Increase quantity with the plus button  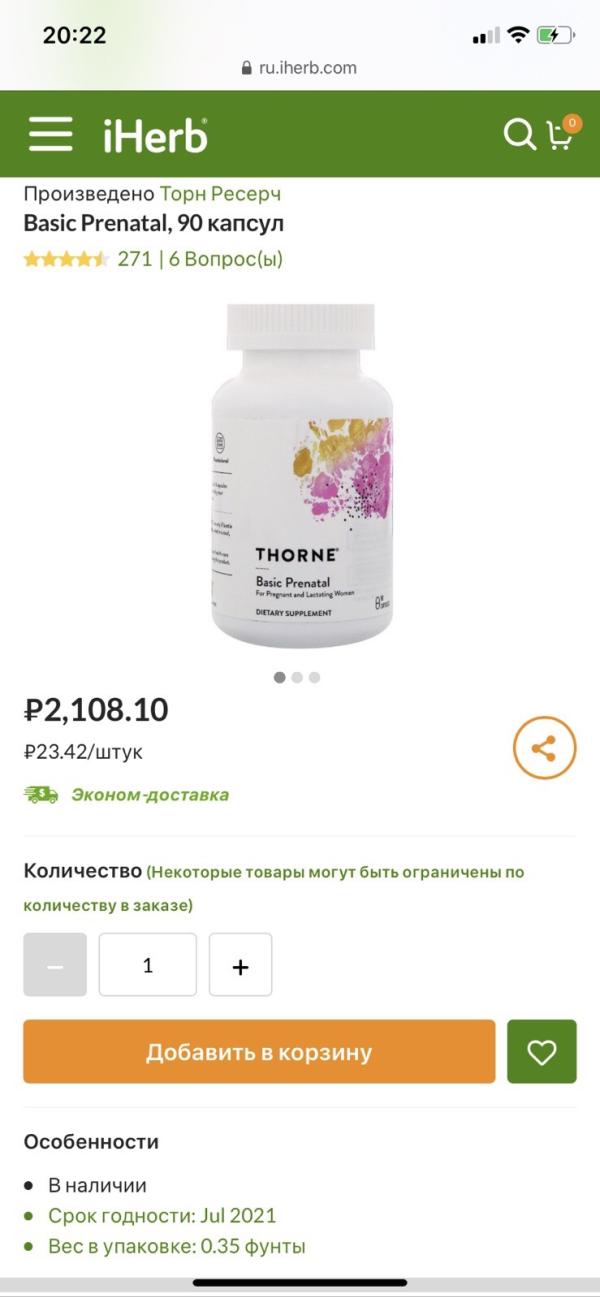(x=240, y=965)
